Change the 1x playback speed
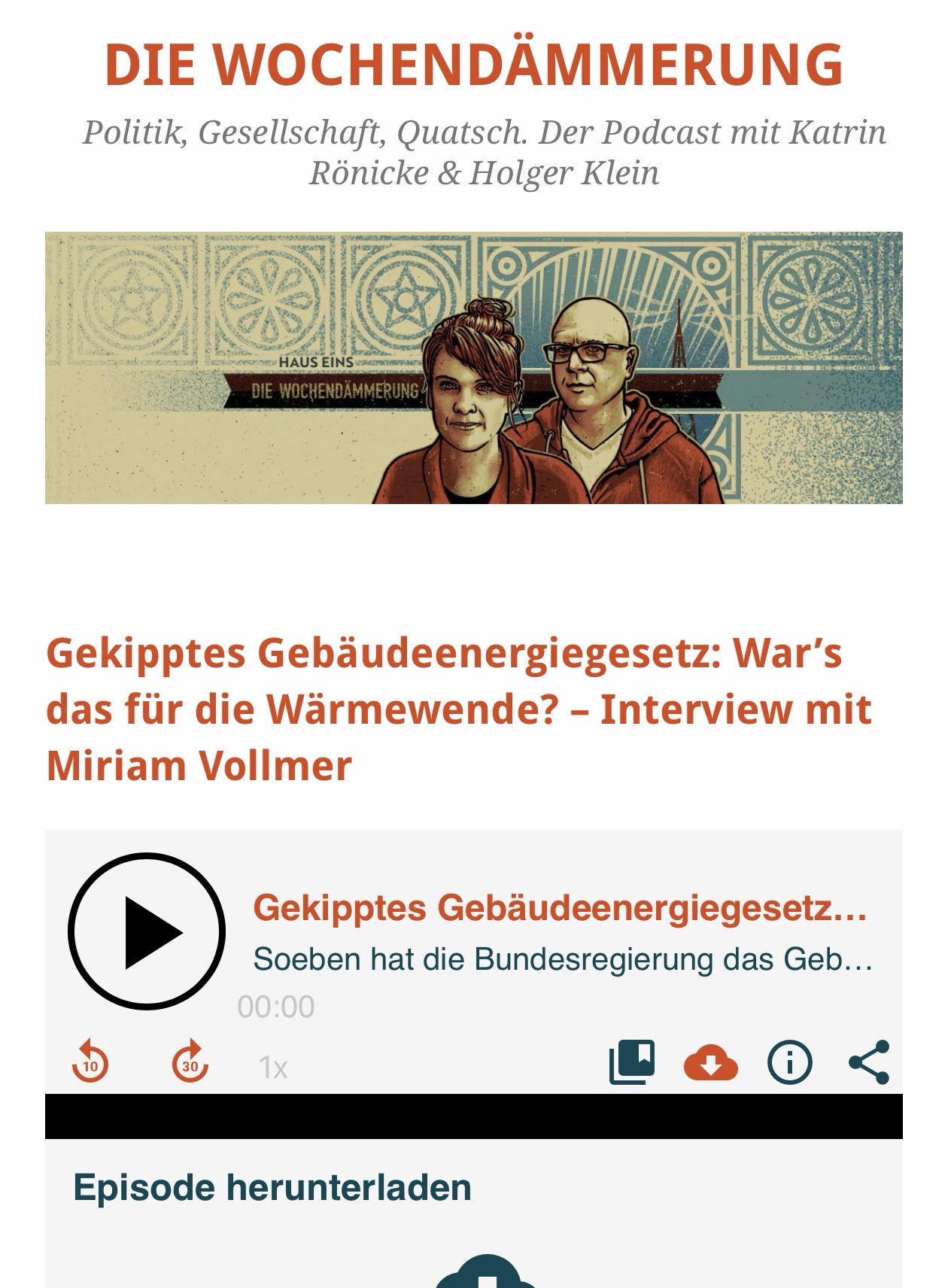Screen dimensions: 948x1288 click(272, 1067)
